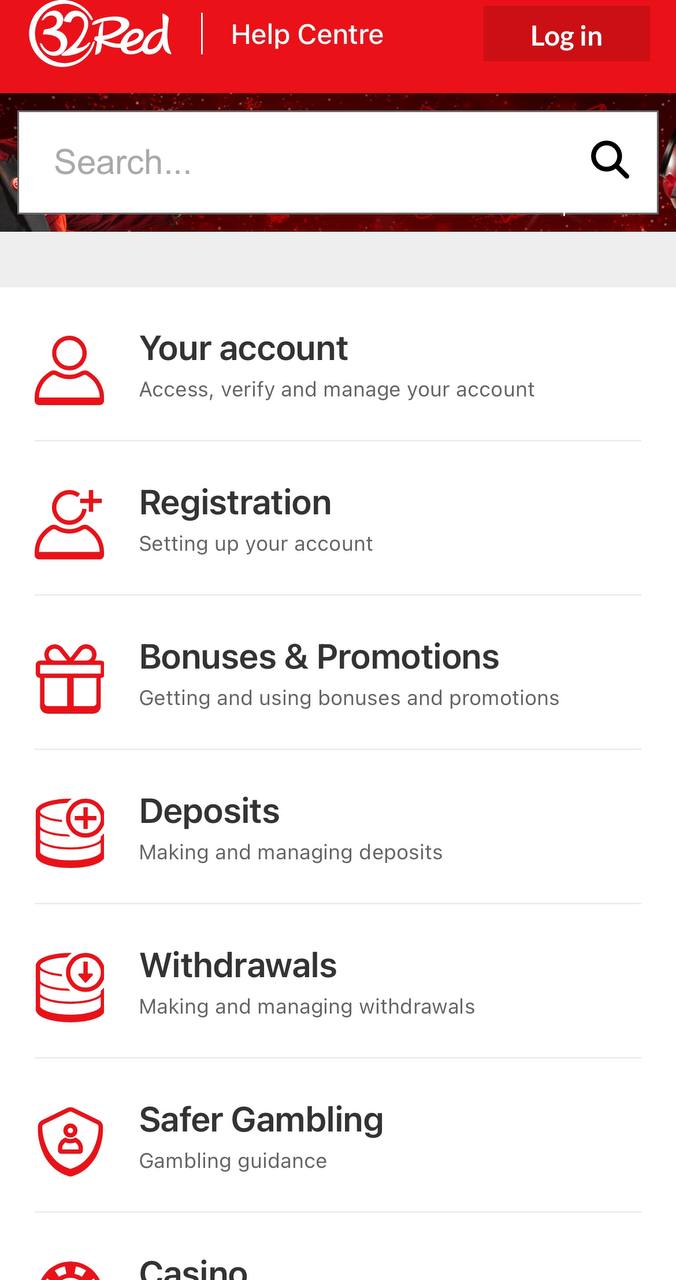Focus the Search field
Screen dimensions: 676x1280
click(300, 162)
